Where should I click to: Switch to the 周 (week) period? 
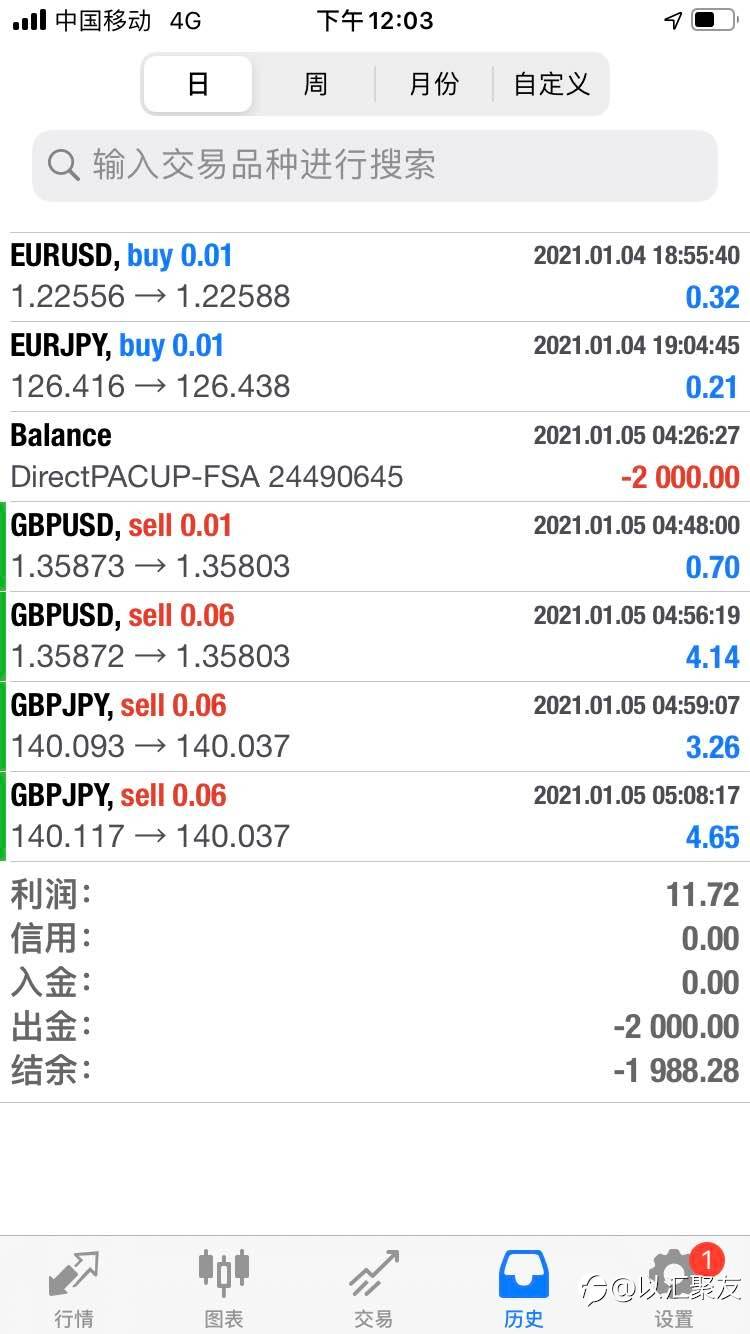click(315, 84)
